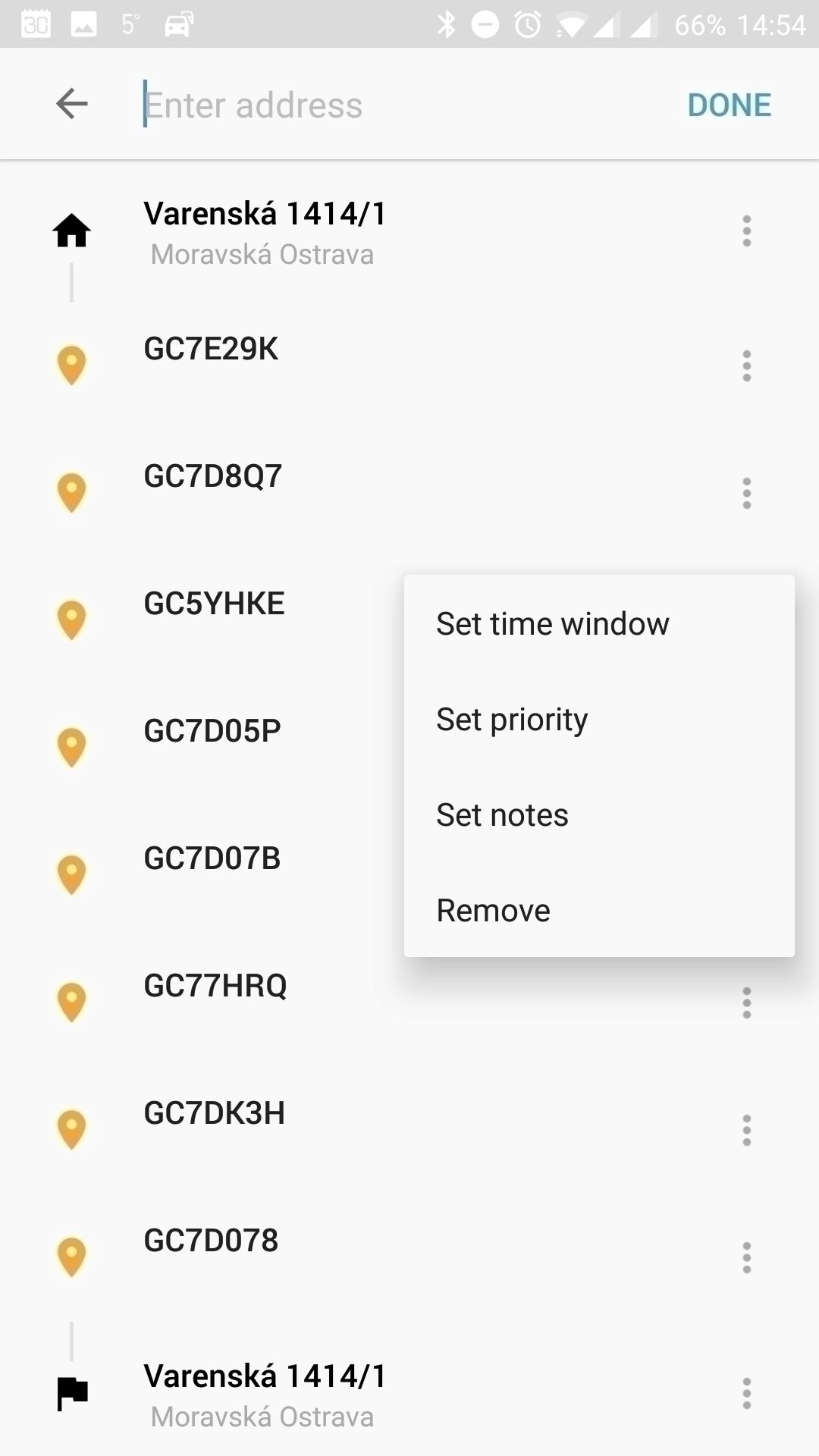Select the GC7D05P stop
Image resolution: width=819 pixels, height=1456 pixels.
[x=212, y=731]
